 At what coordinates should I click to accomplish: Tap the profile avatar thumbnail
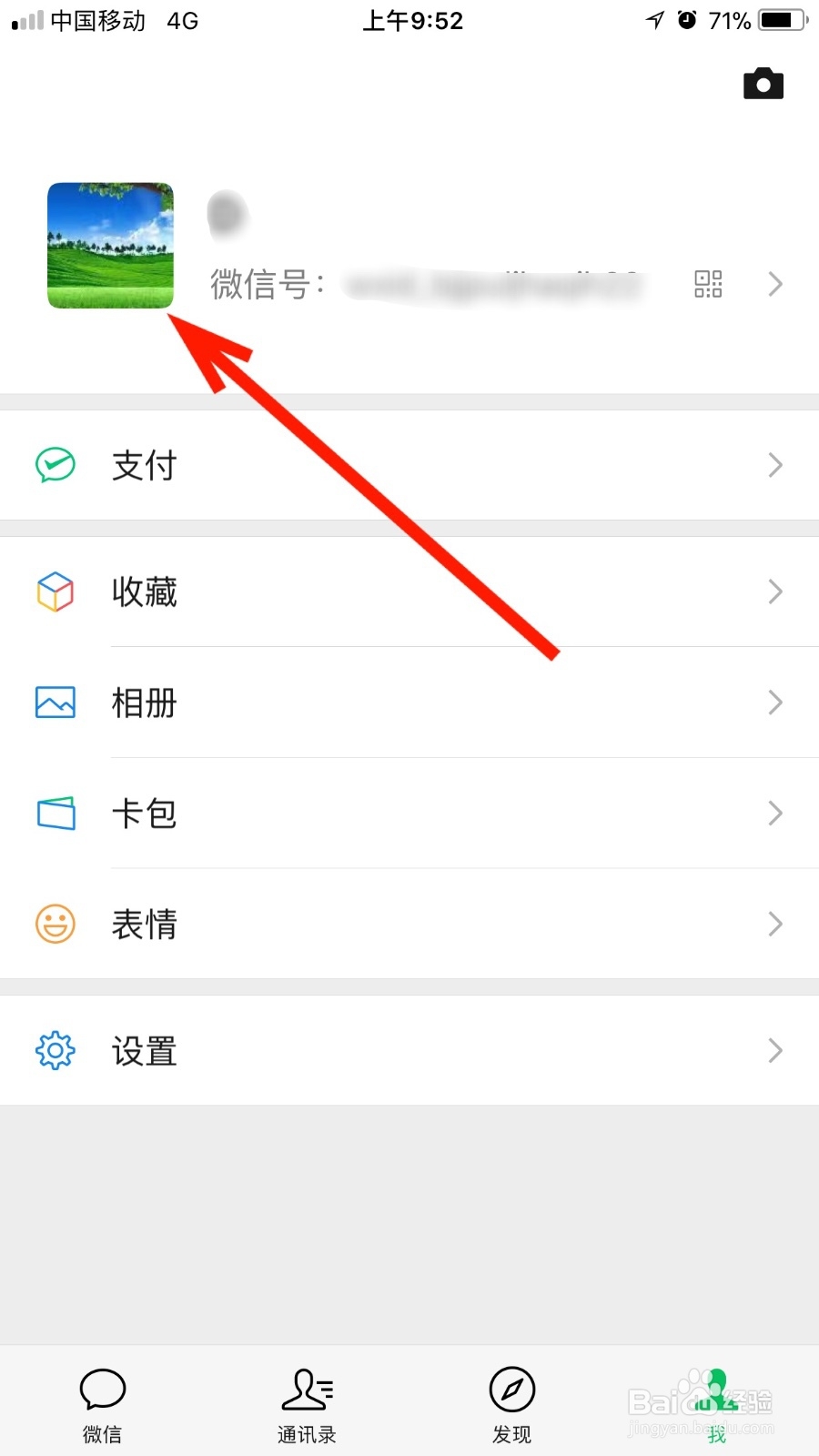point(109,246)
